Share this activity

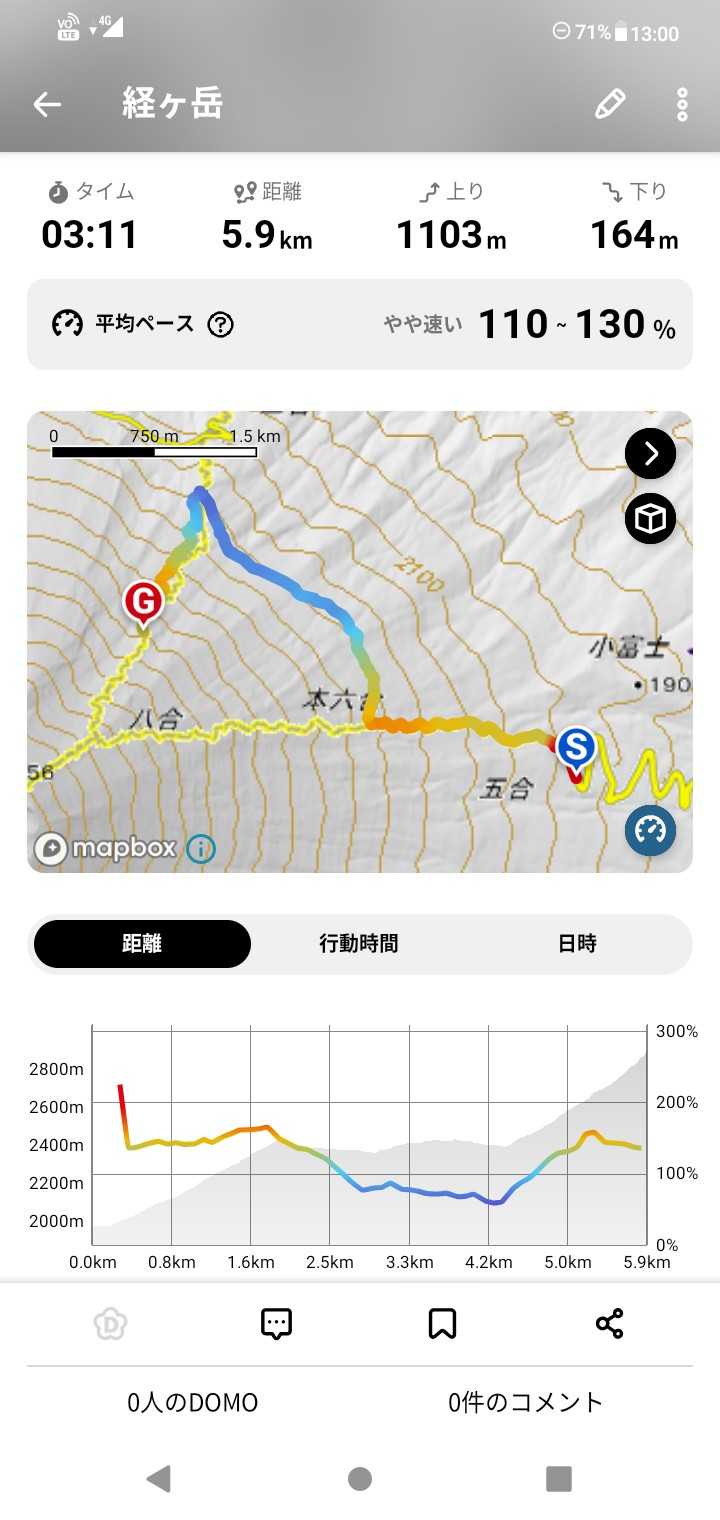point(609,1324)
